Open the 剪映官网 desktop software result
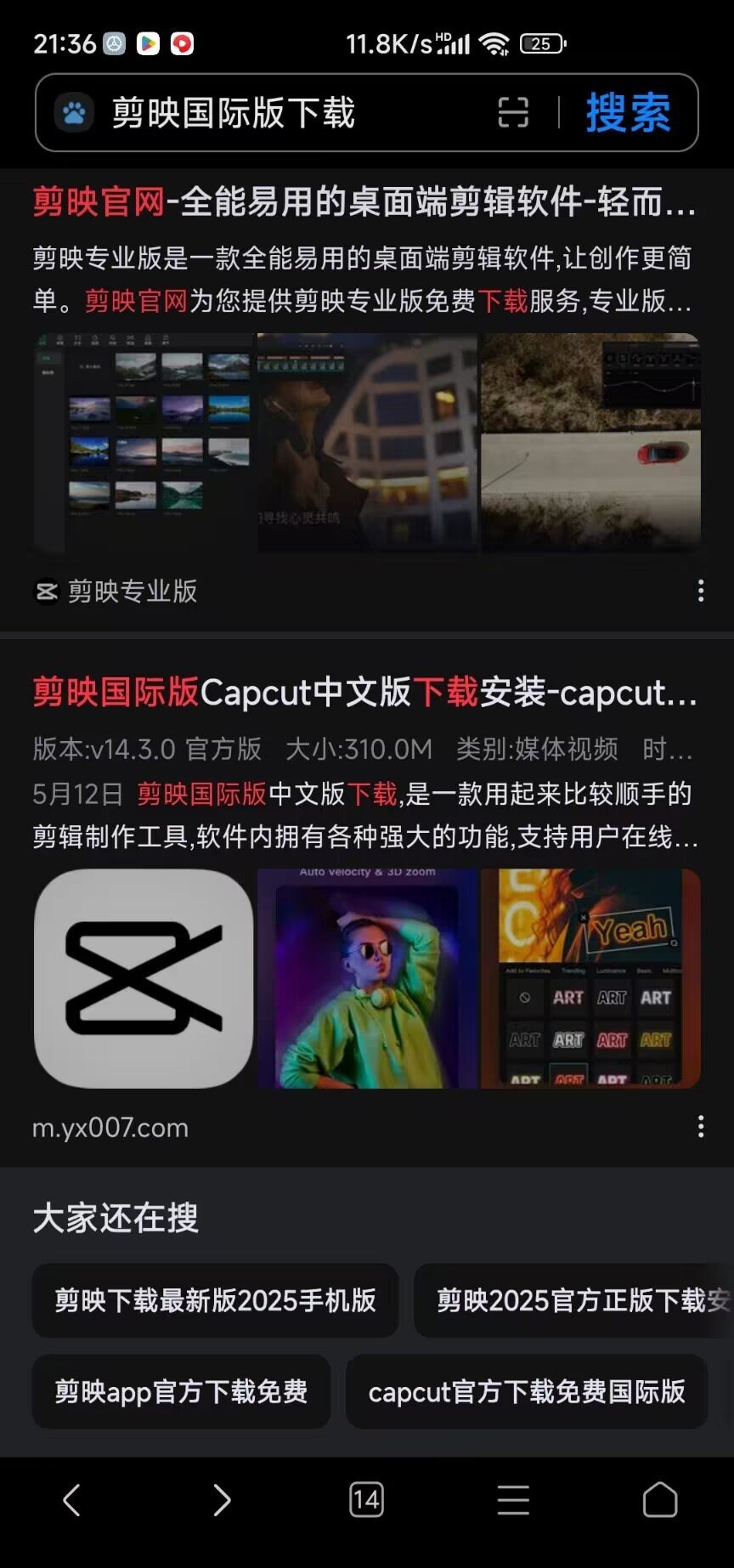This screenshot has height=1568, width=734. coord(364,202)
